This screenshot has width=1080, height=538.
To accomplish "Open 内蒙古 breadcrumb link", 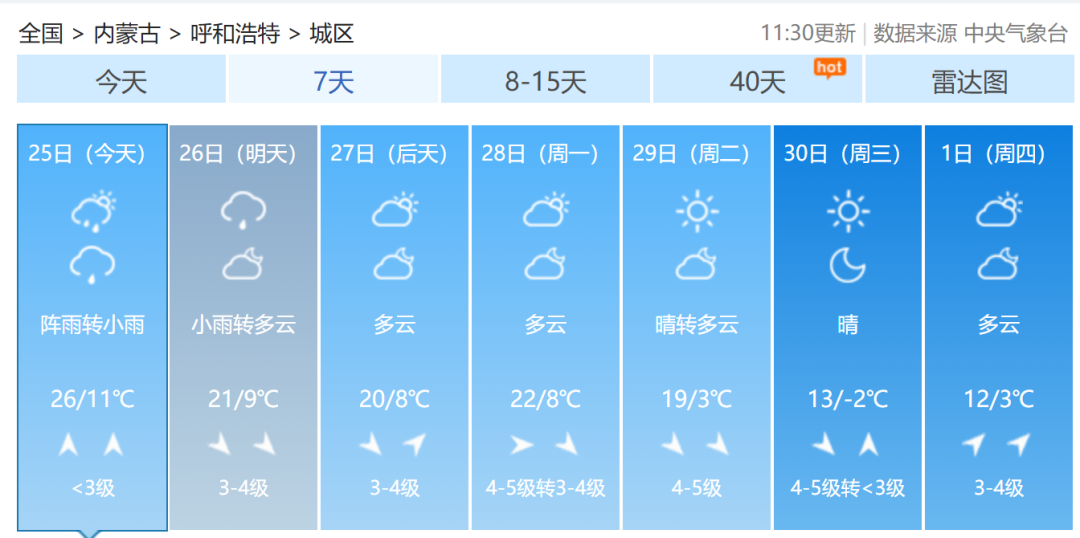I will click(x=127, y=33).
